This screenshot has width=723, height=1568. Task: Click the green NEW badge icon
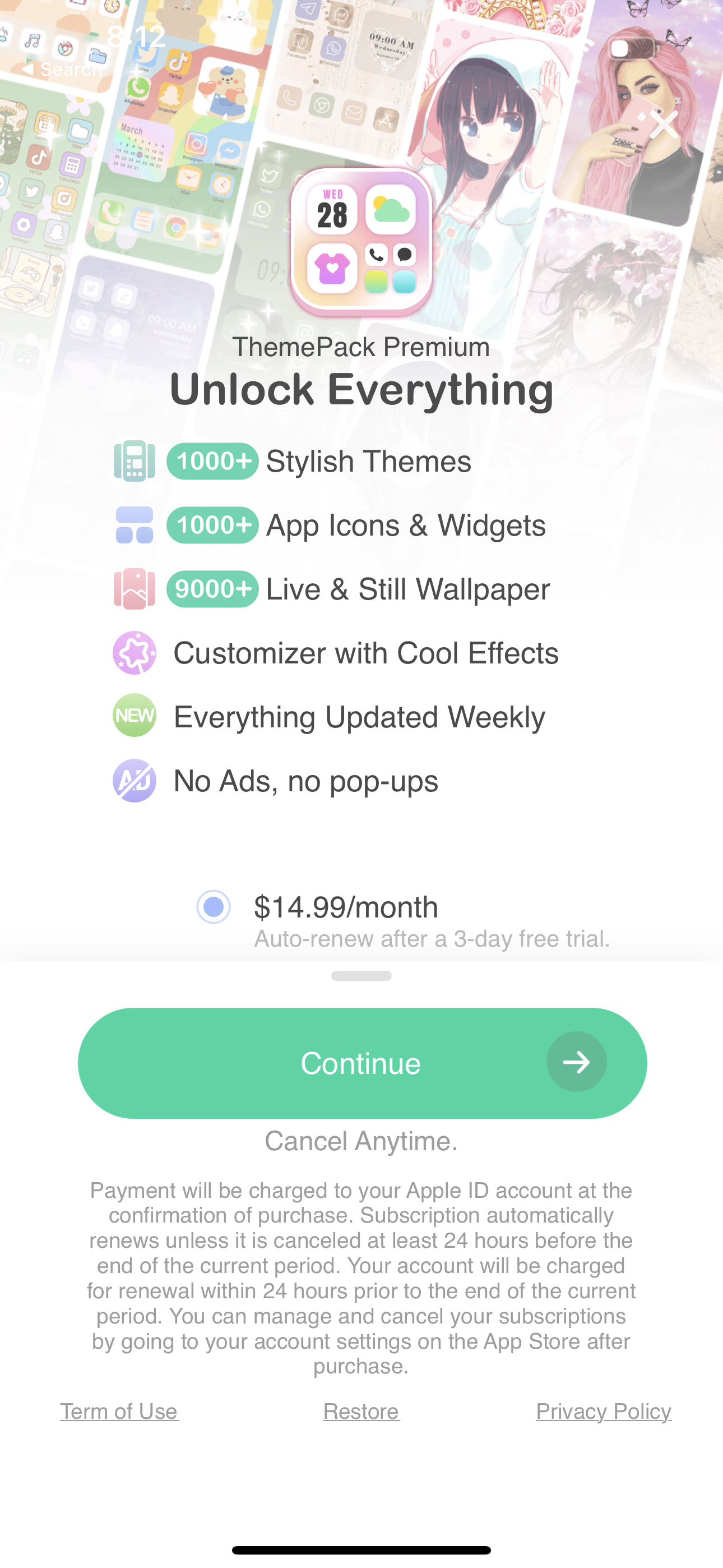(x=135, y=717)
